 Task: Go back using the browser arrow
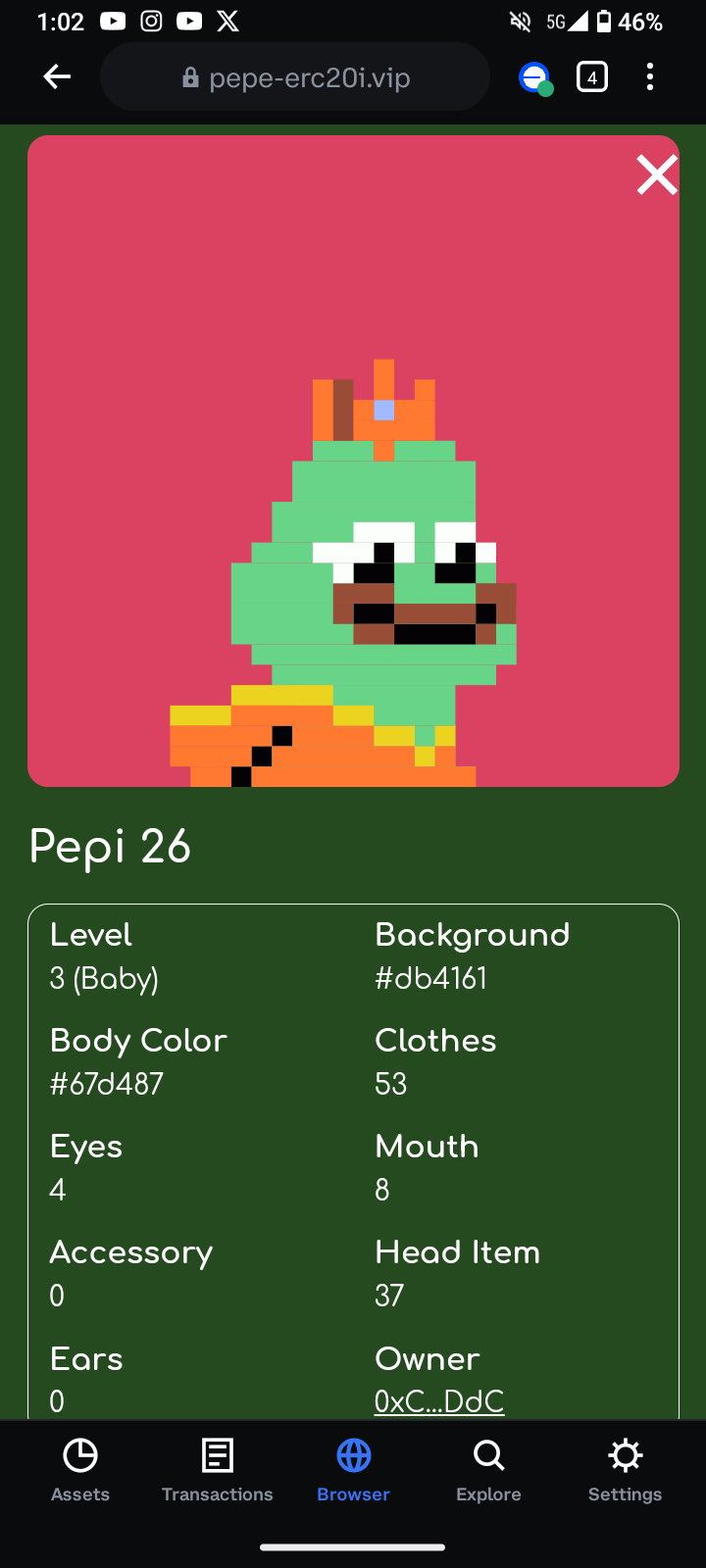[x=58, y=76]
